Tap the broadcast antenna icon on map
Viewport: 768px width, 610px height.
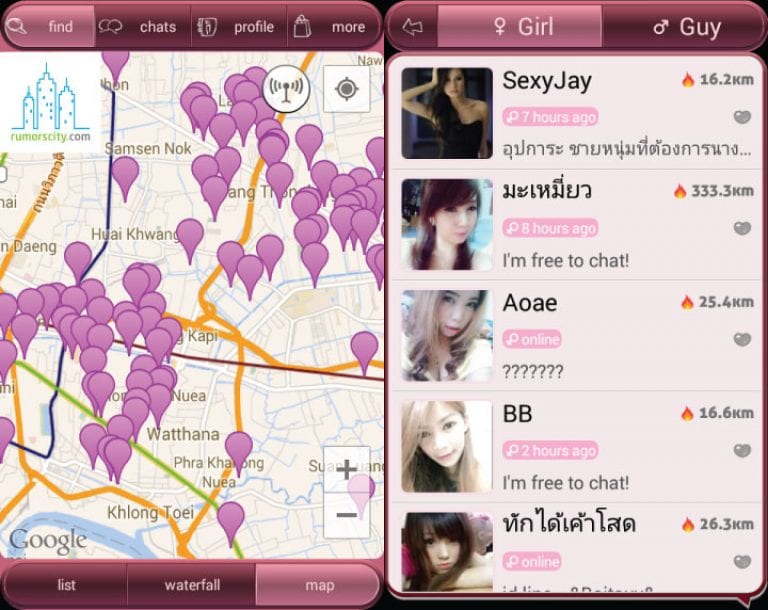point(286,90)
